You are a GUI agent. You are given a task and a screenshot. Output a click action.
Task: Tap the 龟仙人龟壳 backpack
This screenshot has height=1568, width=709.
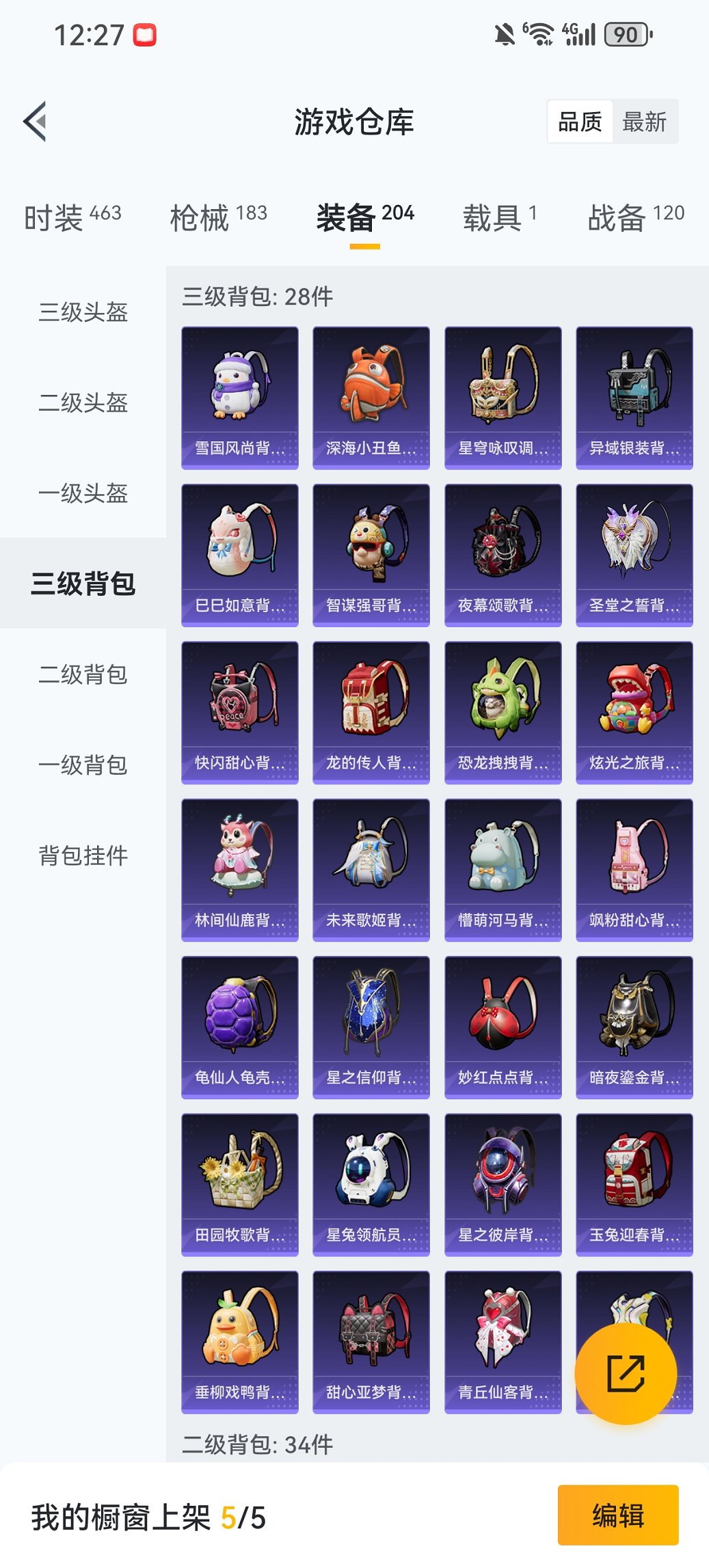tap(239, 1025)
